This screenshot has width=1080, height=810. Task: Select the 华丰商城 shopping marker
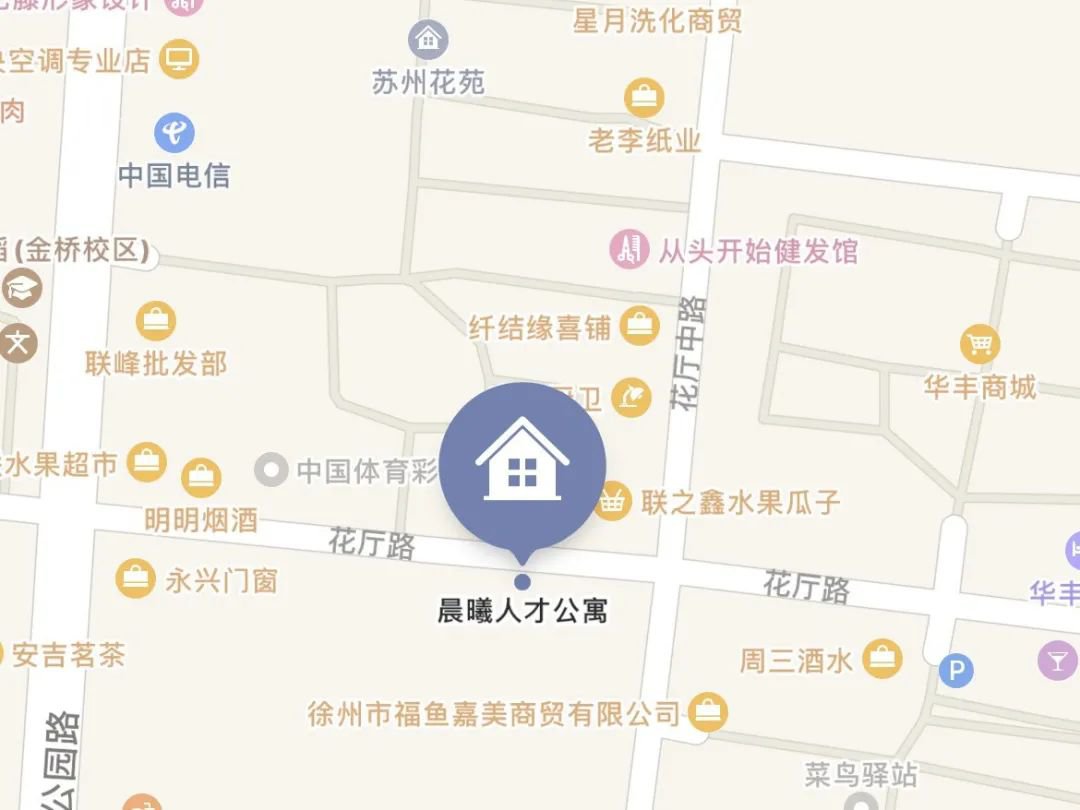979,345
